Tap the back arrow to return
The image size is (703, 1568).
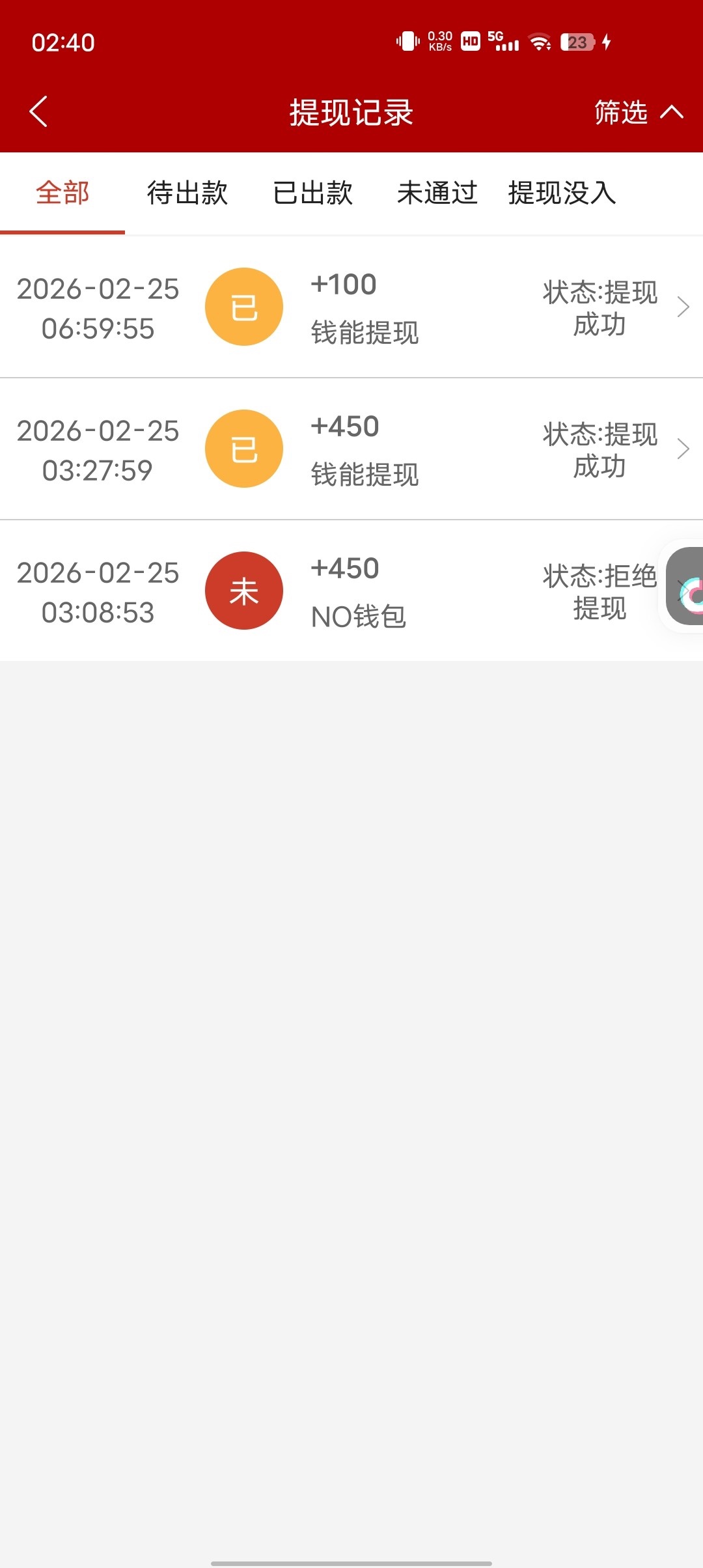coord(39,111)
